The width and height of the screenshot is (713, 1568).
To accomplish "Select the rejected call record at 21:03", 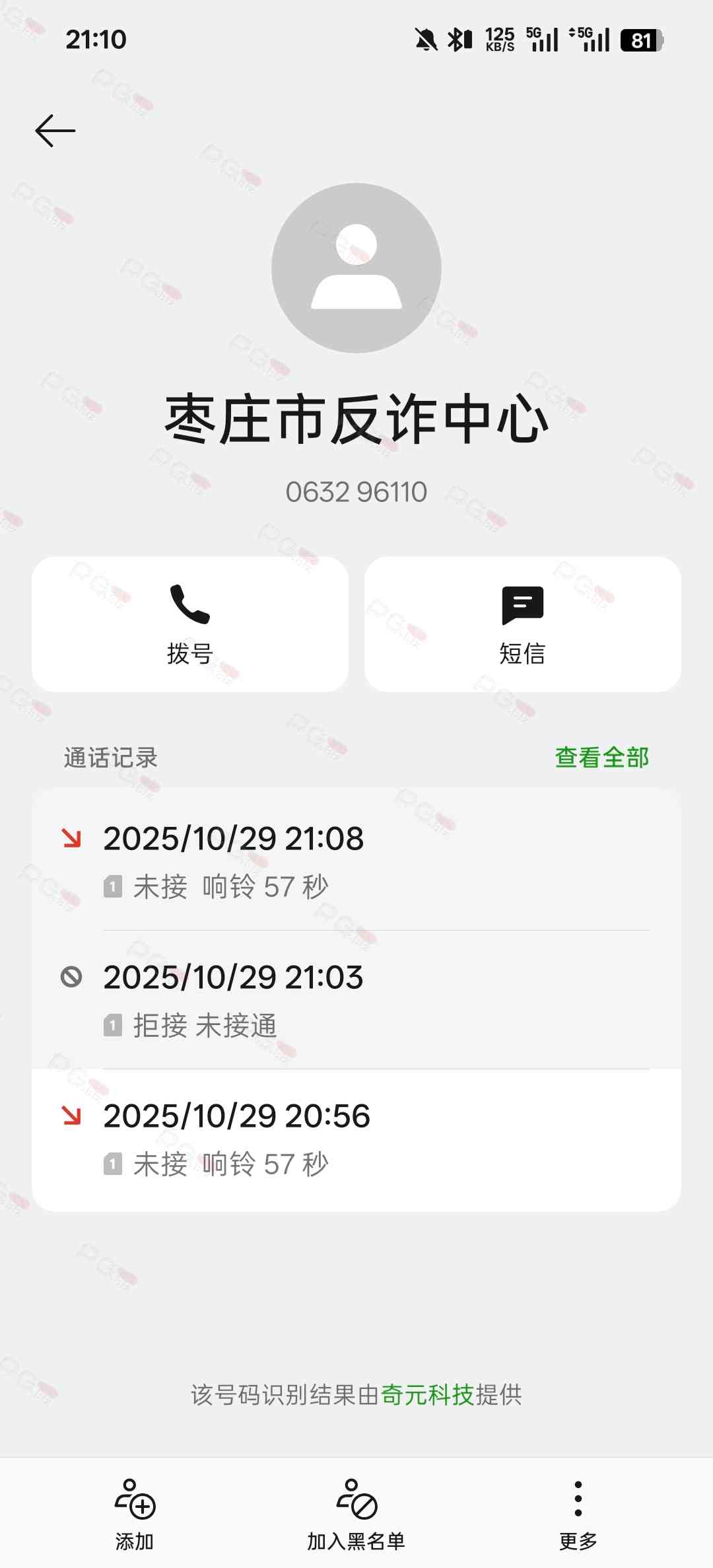I will pos(356,999).
